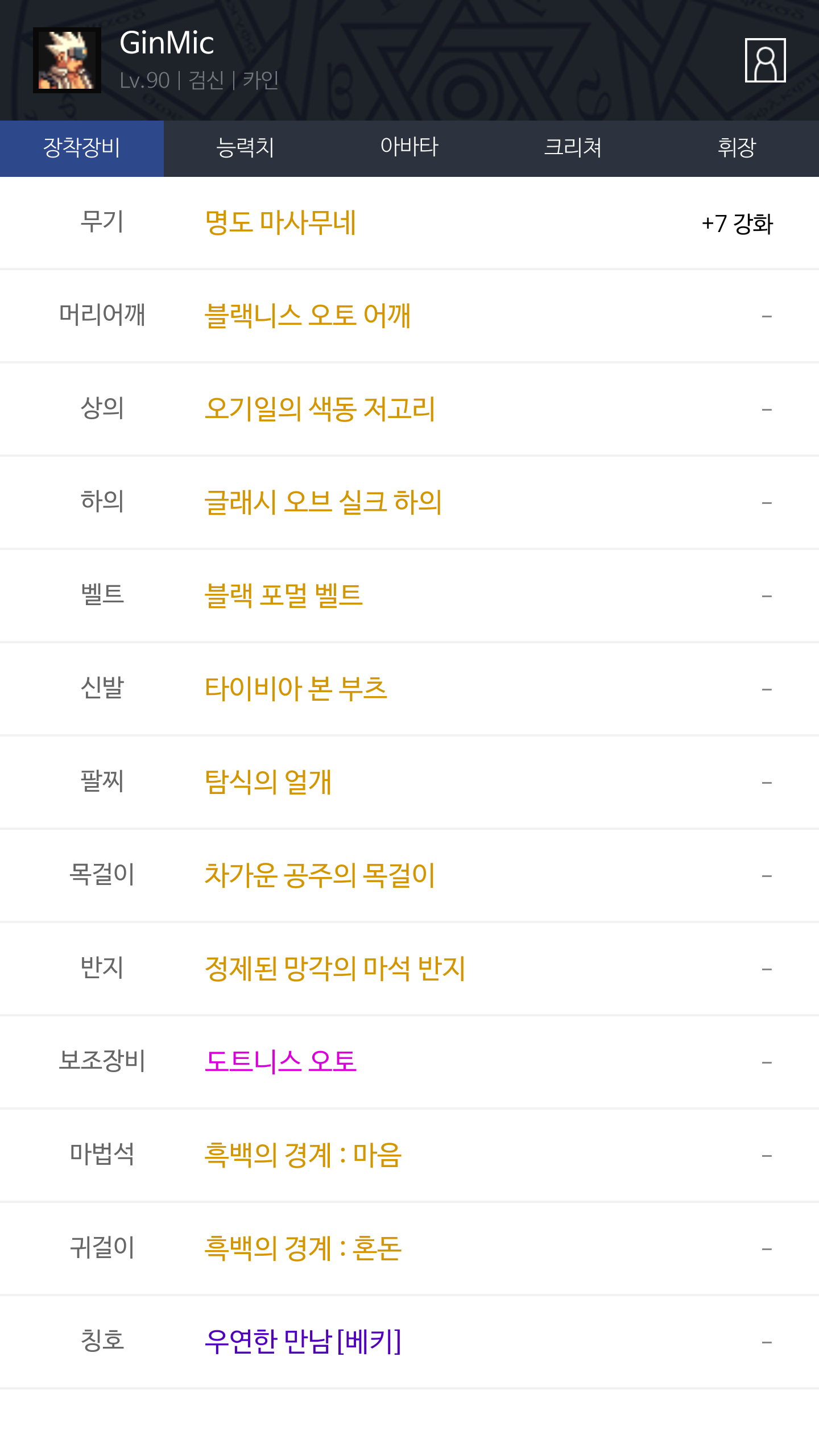This screenshot has height=1456, width=819.
Task: View 타이비아 본 부츠 details
Action: click(296, 689)
